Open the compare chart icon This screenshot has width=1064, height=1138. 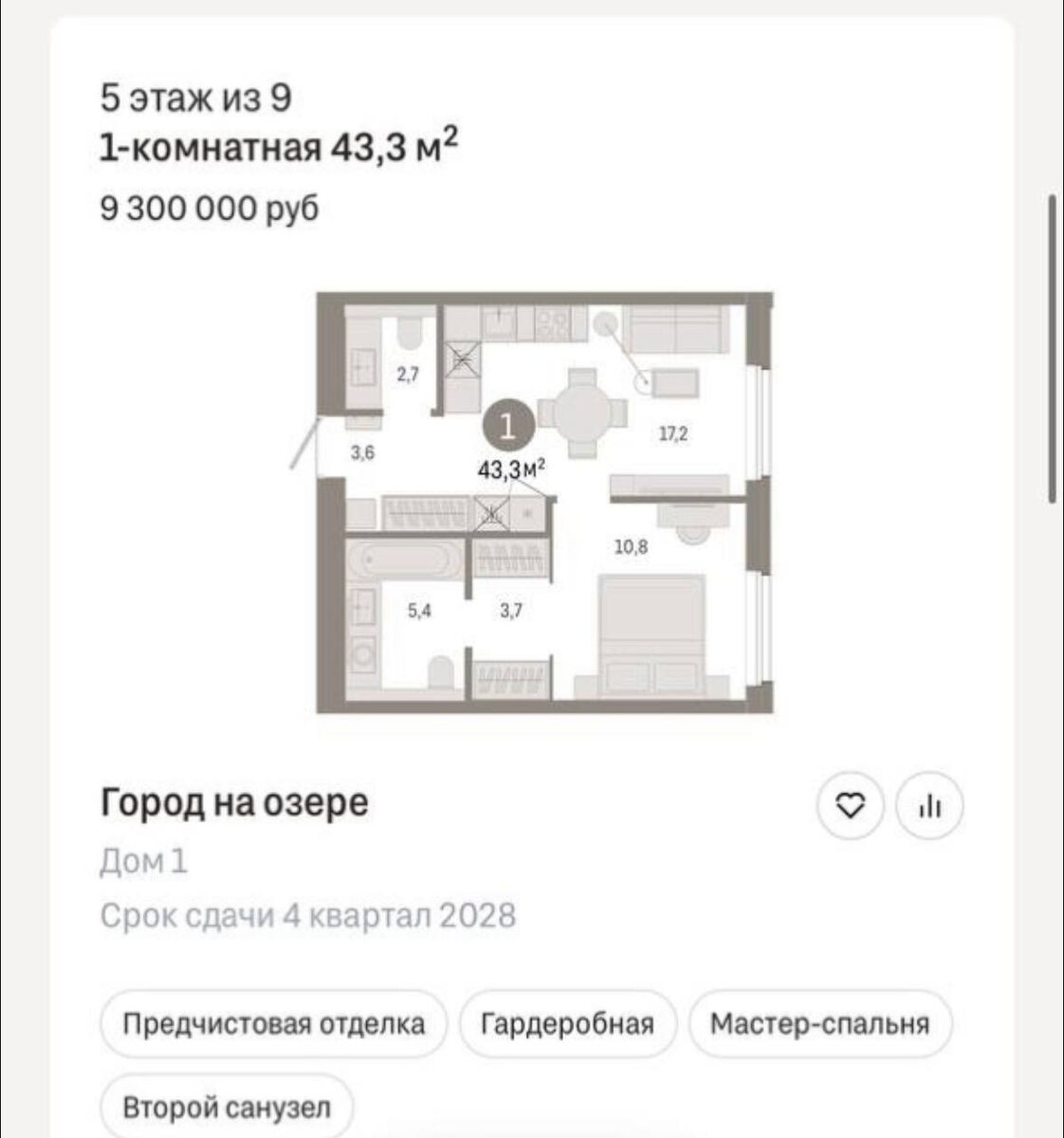(x=930, y=806)
